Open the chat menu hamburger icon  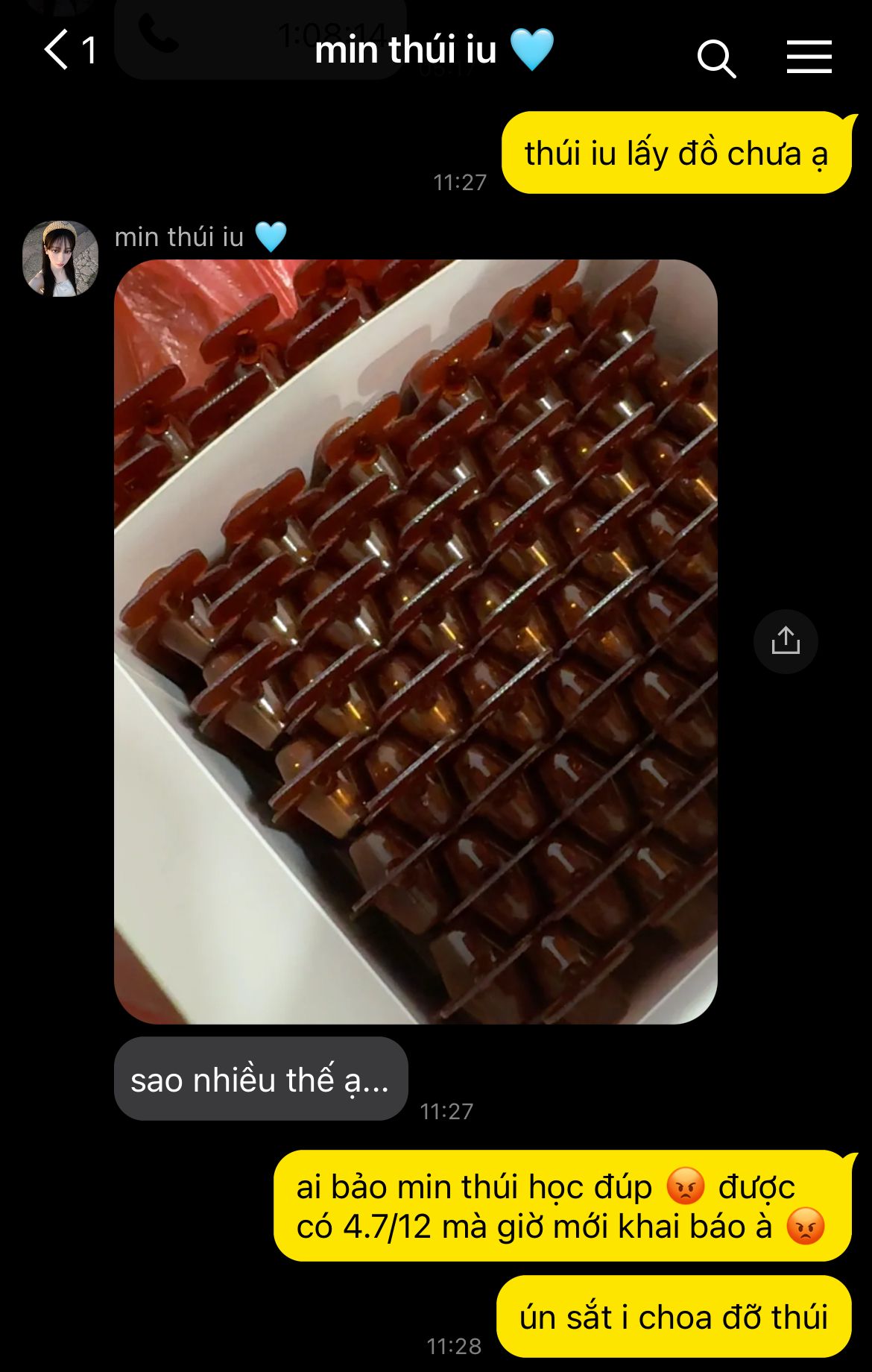pyautogui.click(x=809, y=57)
